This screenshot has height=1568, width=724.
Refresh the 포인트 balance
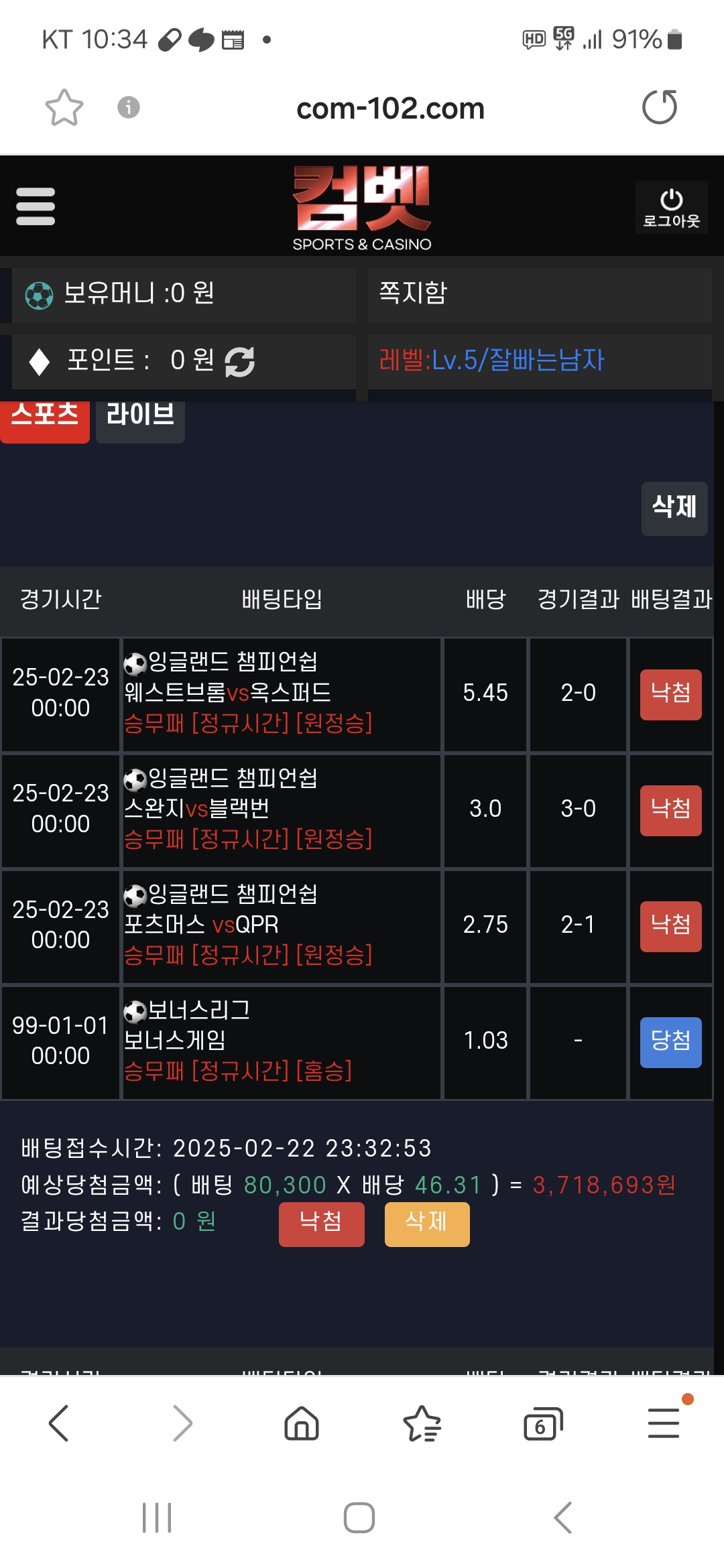pyautogui.click(x=239, y=362)
